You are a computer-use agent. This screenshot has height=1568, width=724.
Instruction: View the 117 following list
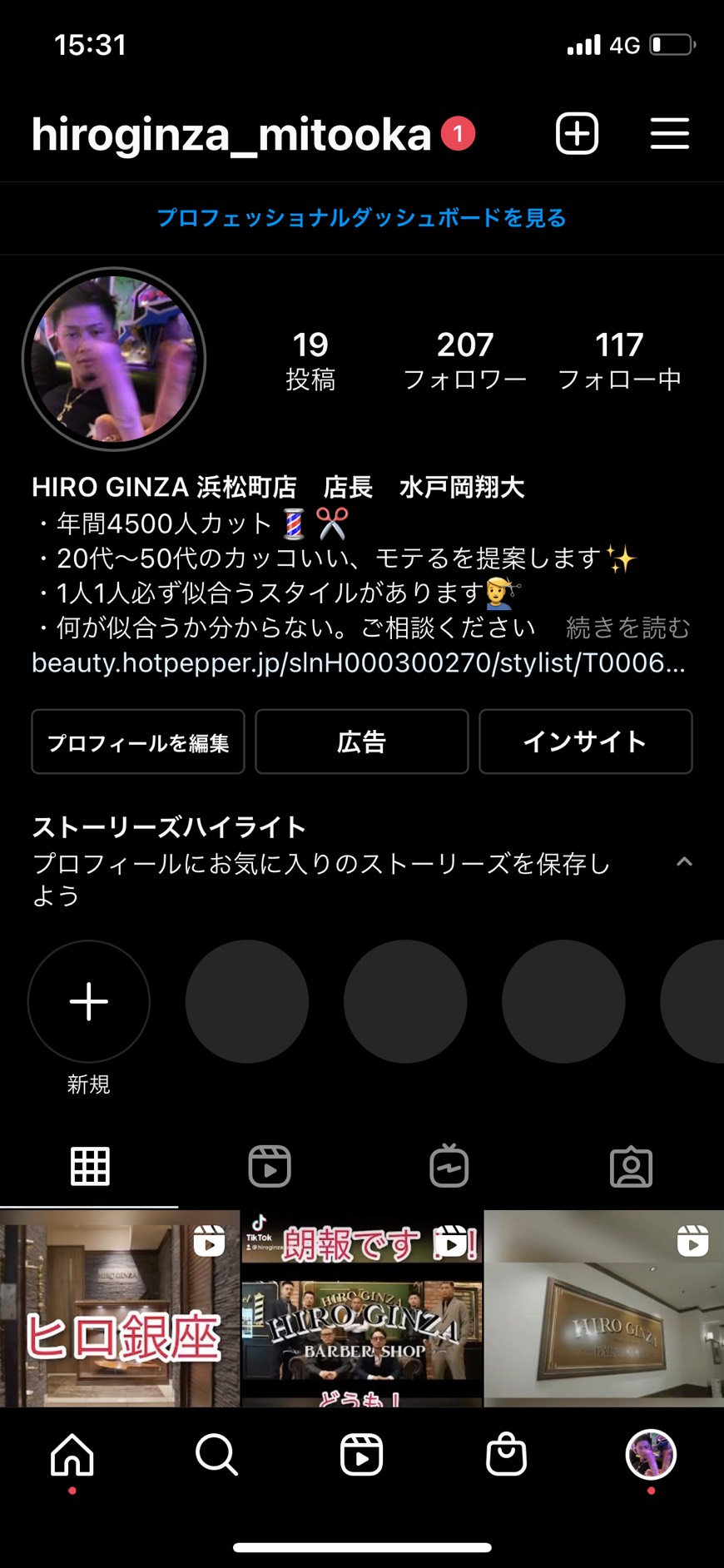coord(619,360)
